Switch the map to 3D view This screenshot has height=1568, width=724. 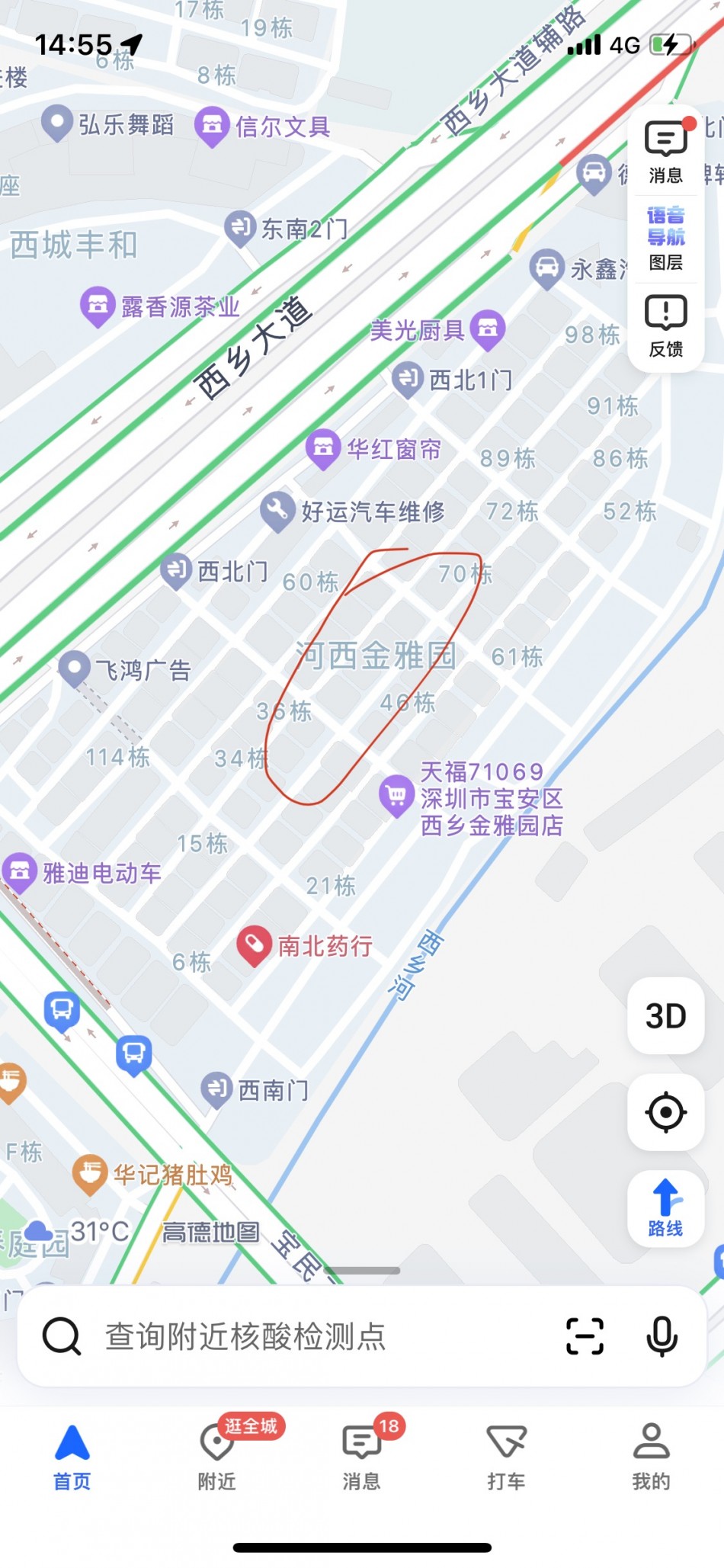pos(665,1016)
